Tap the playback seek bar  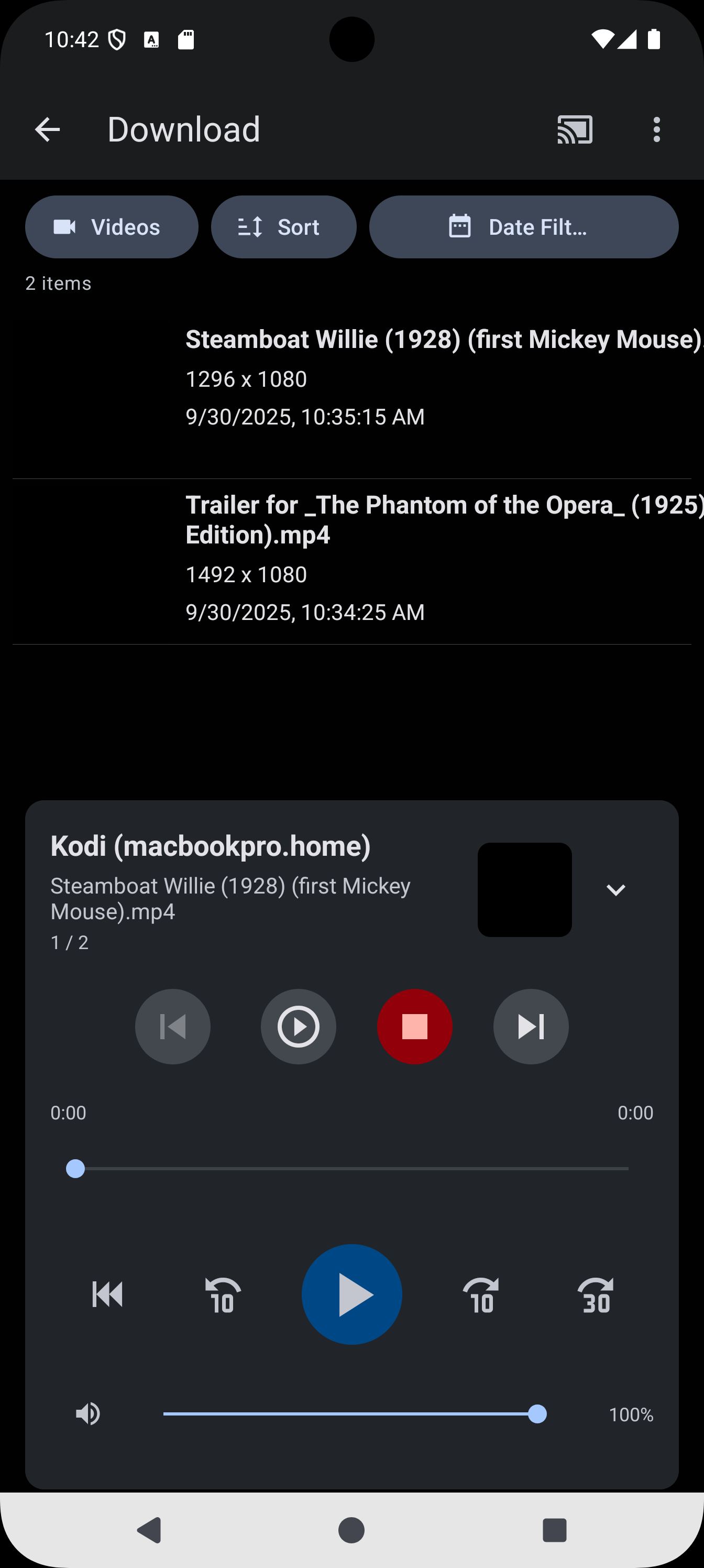[x=351, y=1169]
